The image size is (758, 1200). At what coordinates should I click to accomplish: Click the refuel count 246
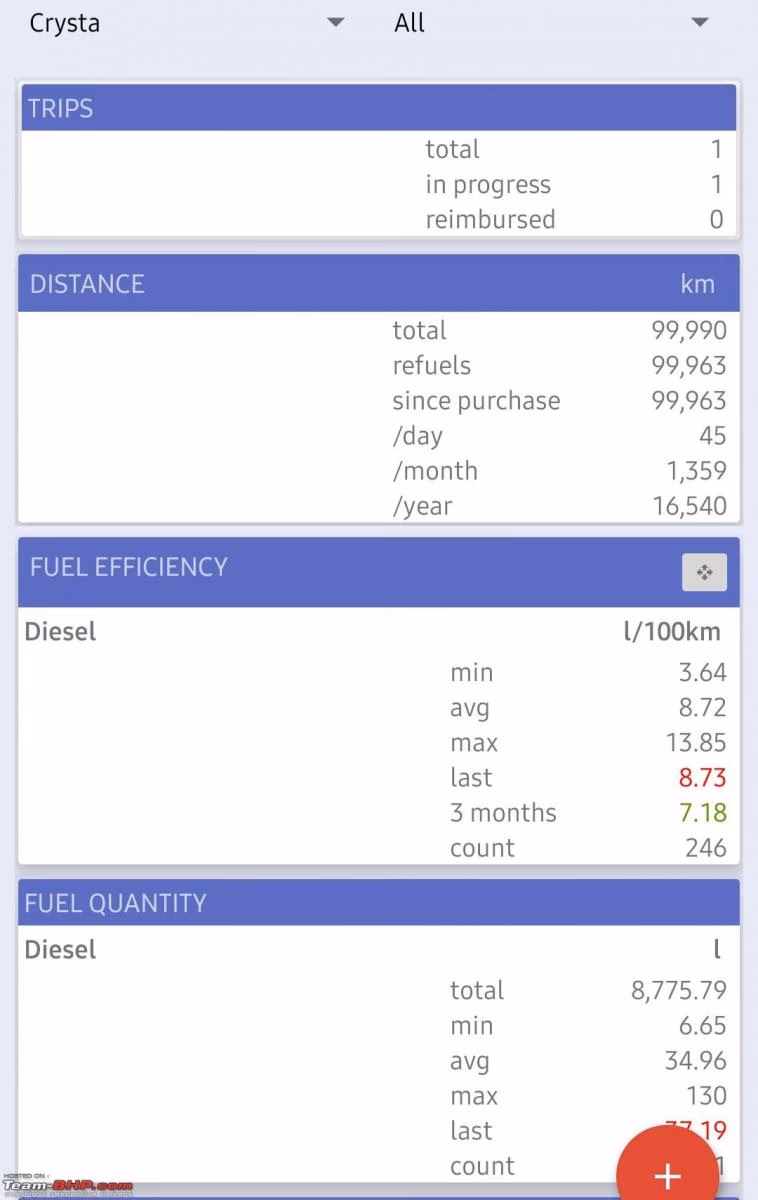tap(708, 847)
